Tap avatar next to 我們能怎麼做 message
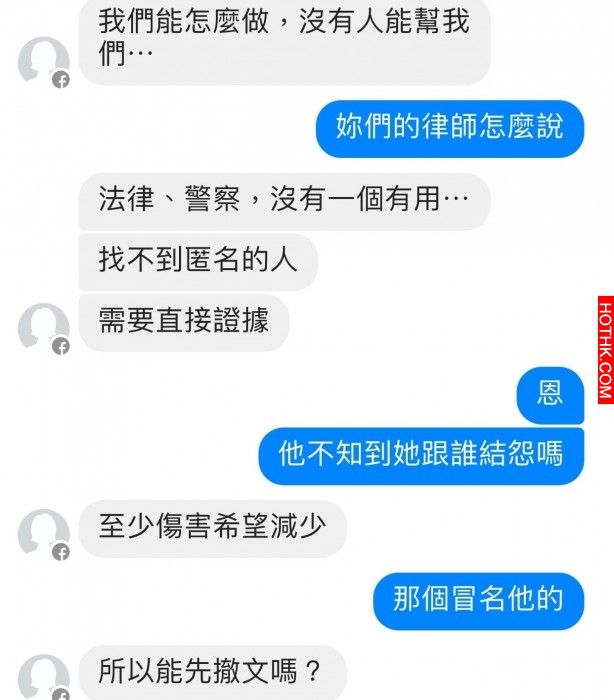Screen dimensions: 614x700 [43, 62]
